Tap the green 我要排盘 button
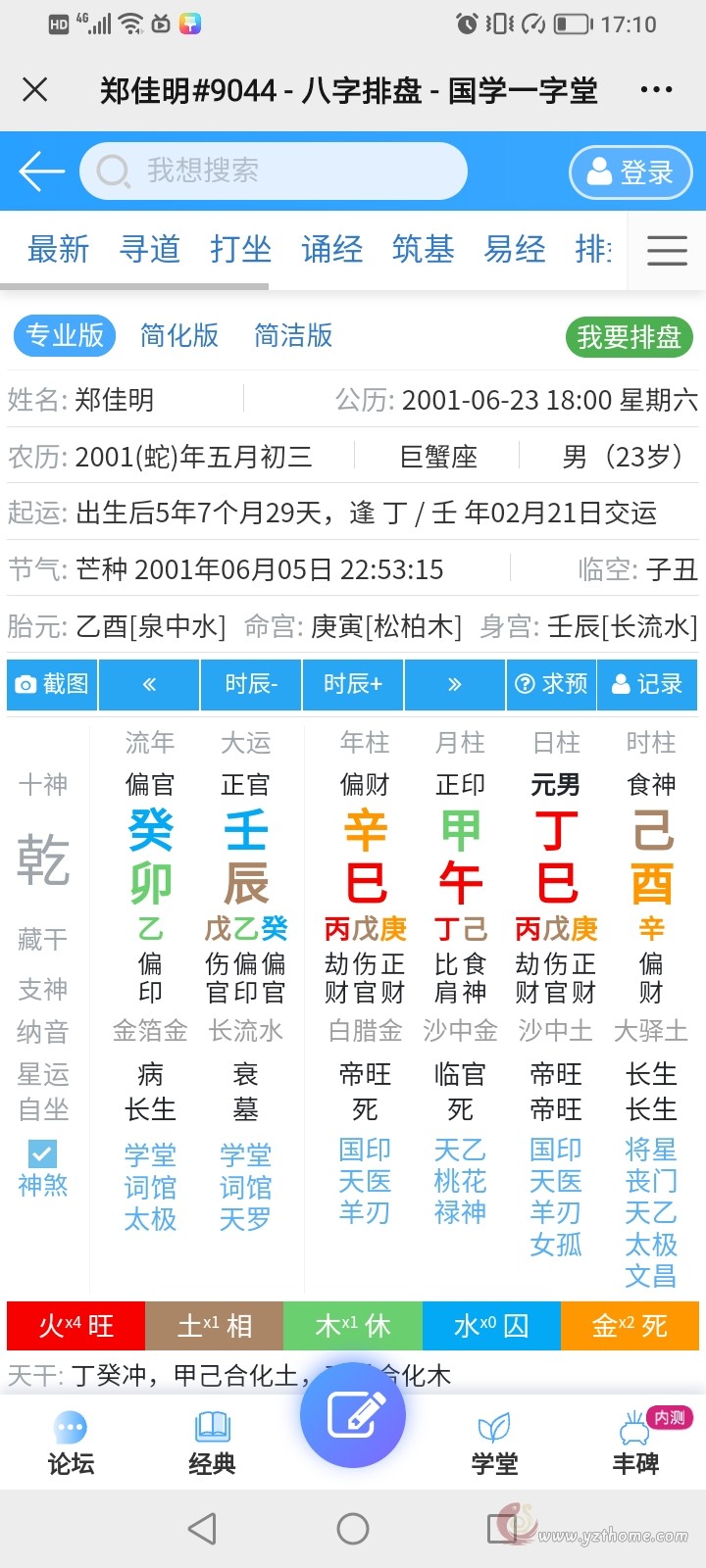The height and width of the screenshot is (1568, 706). coord(630,337)
